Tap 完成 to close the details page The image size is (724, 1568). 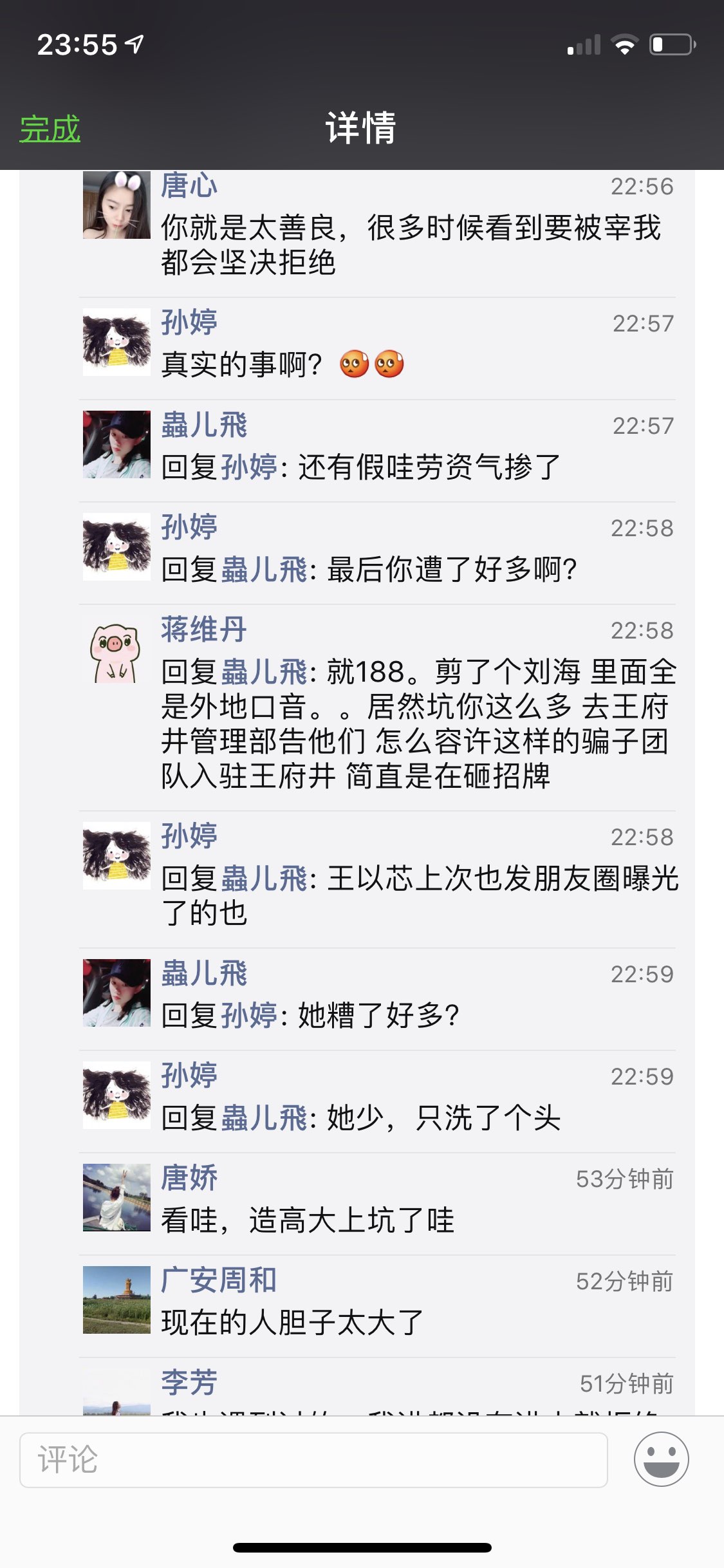point(50,129)
